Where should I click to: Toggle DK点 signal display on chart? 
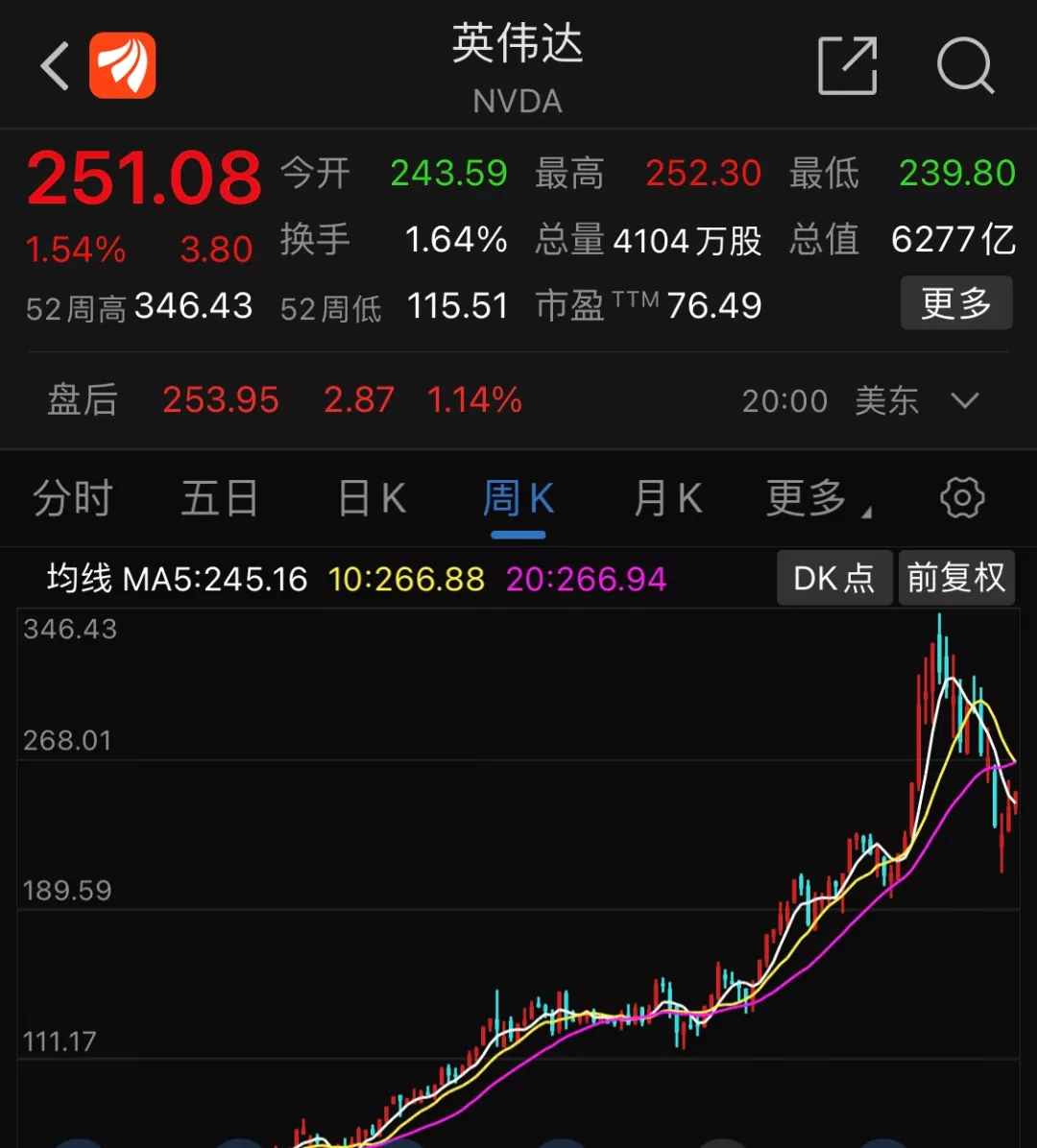tap(832, 577)
